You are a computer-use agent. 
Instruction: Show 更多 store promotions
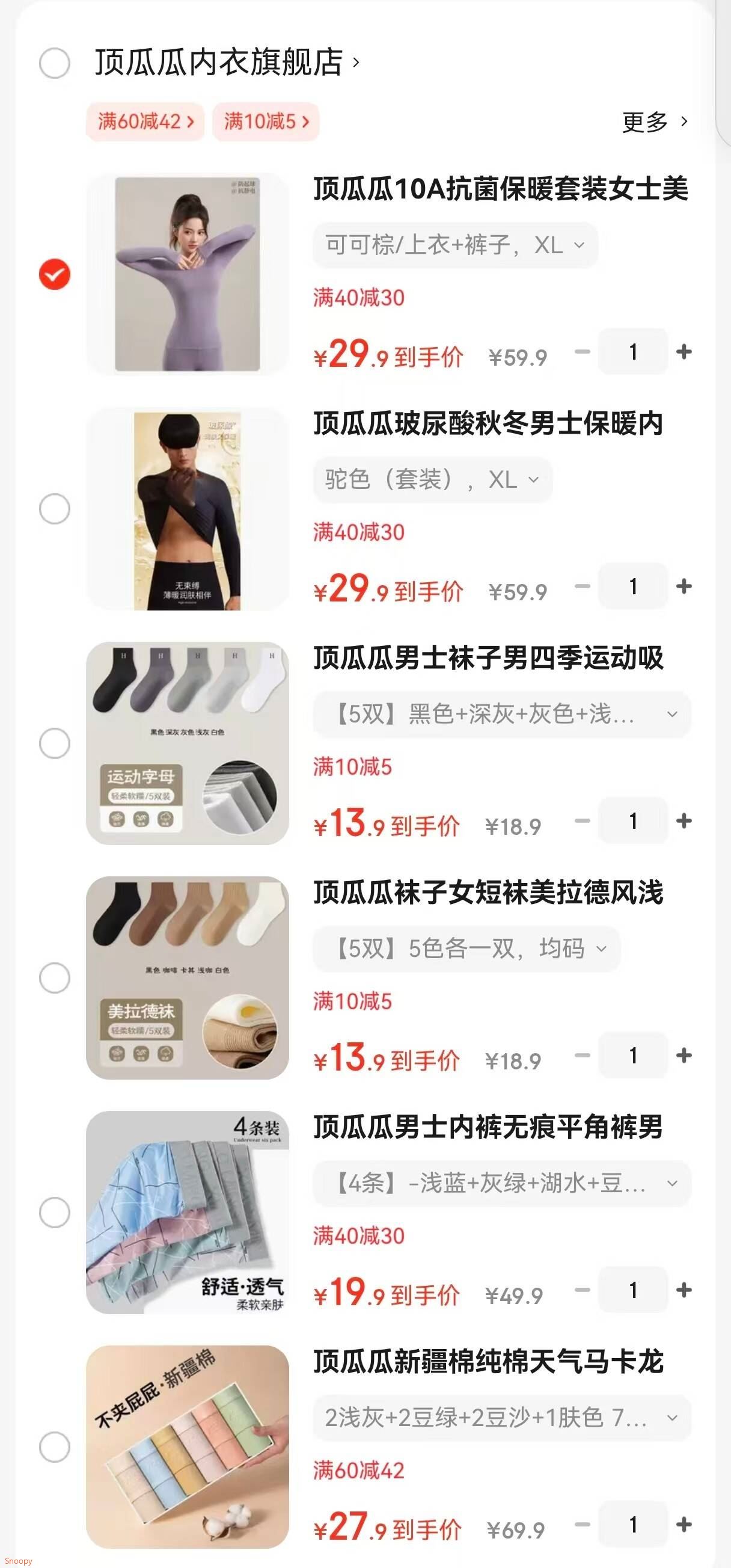click(655, 122)
